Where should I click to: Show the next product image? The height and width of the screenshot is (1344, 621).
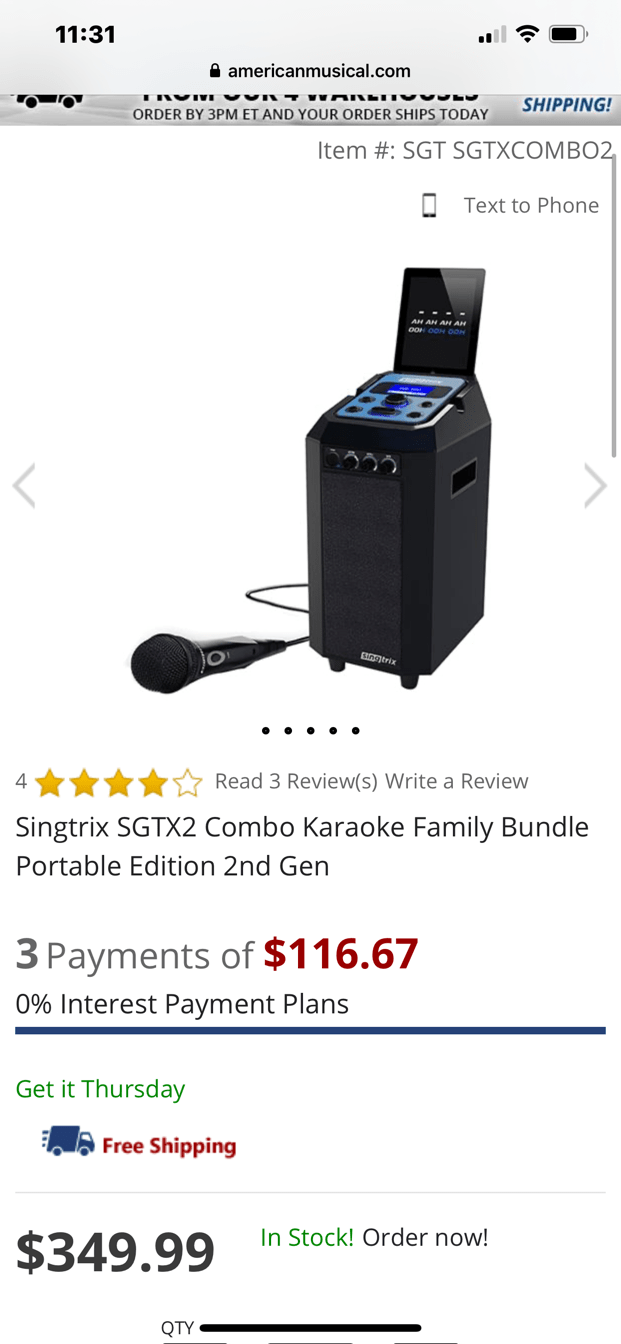[x=595, y=487]
